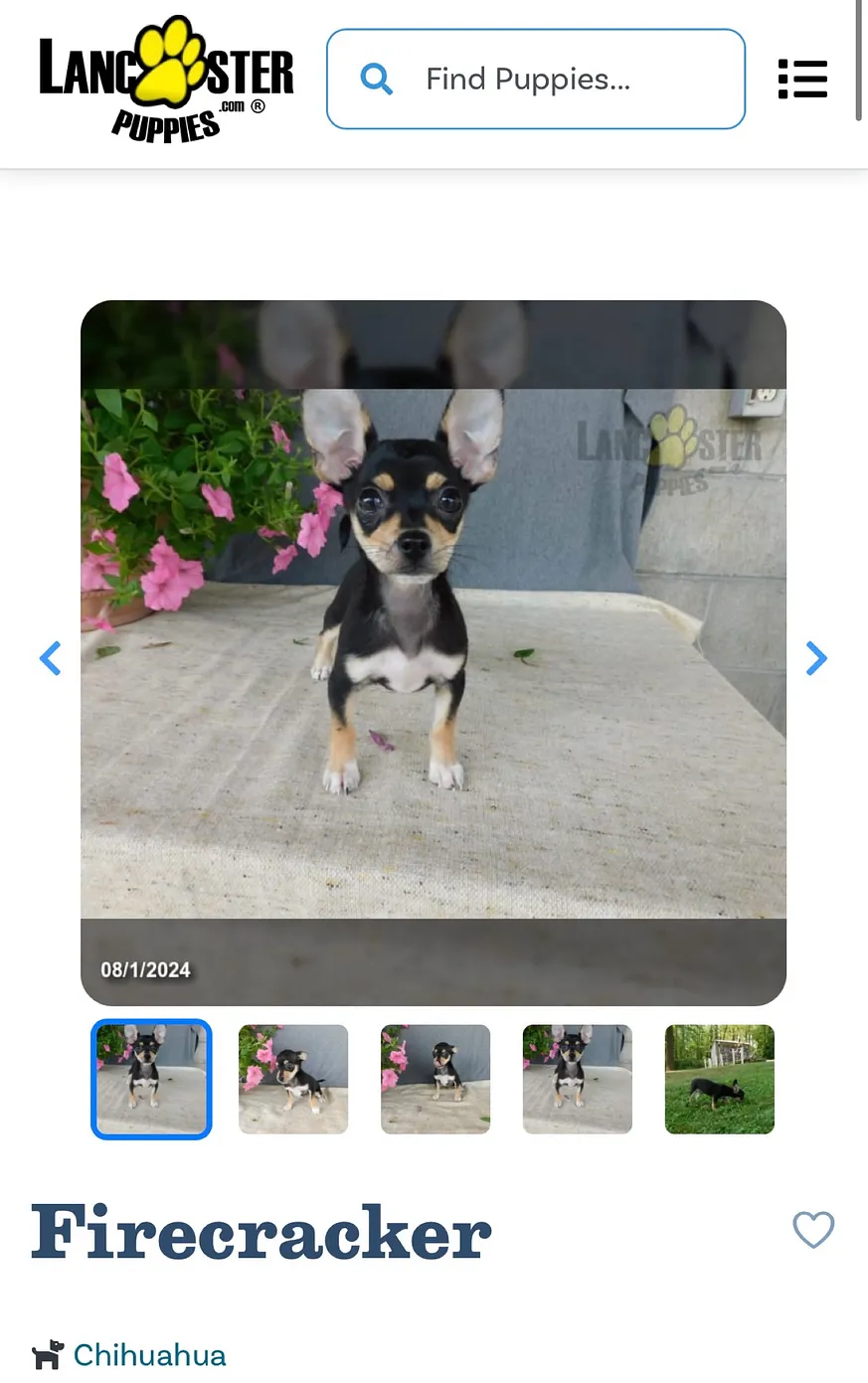Show the previous puppy photo

point(50,657)
